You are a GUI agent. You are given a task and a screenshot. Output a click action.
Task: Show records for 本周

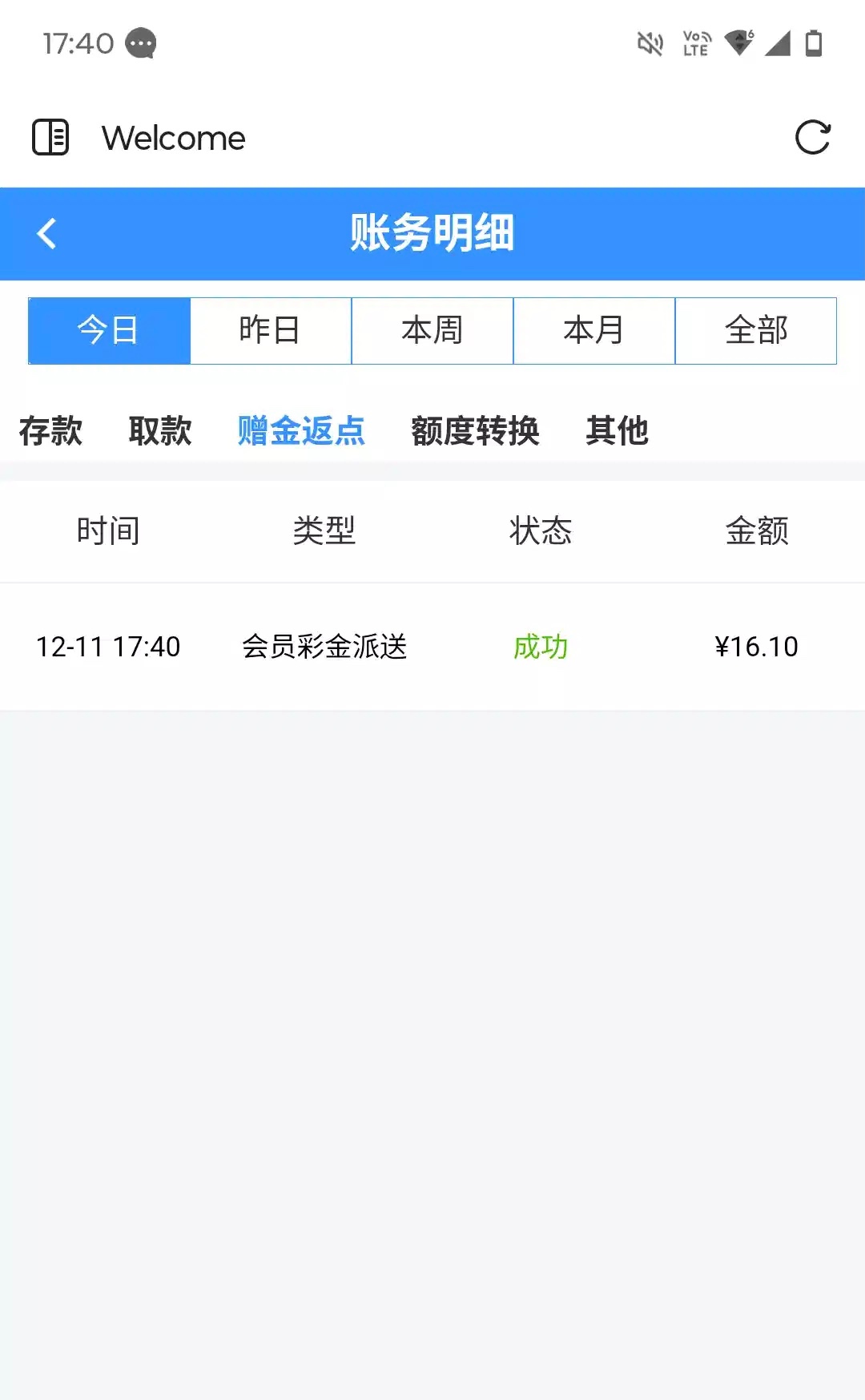432,330
